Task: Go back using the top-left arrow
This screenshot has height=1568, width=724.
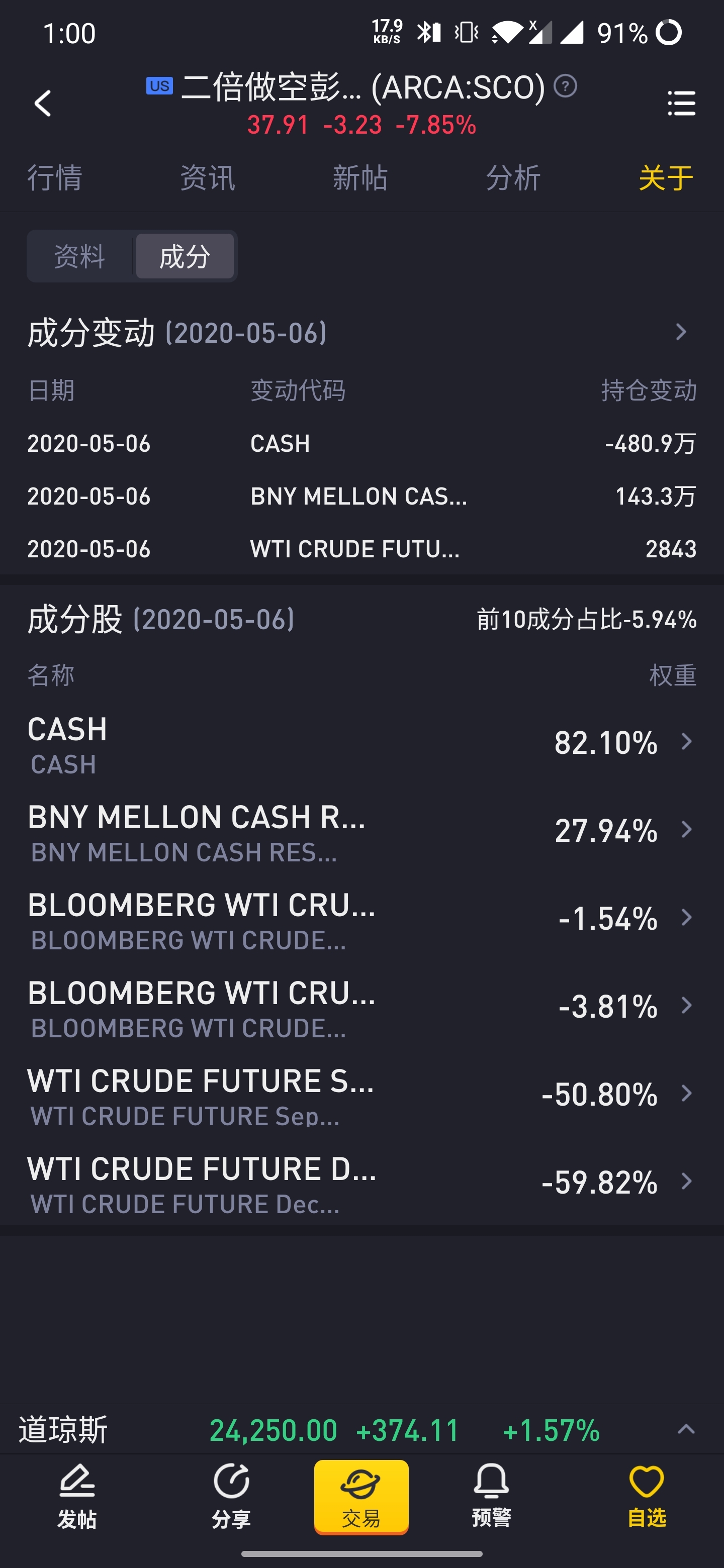Action: (43, 104)
